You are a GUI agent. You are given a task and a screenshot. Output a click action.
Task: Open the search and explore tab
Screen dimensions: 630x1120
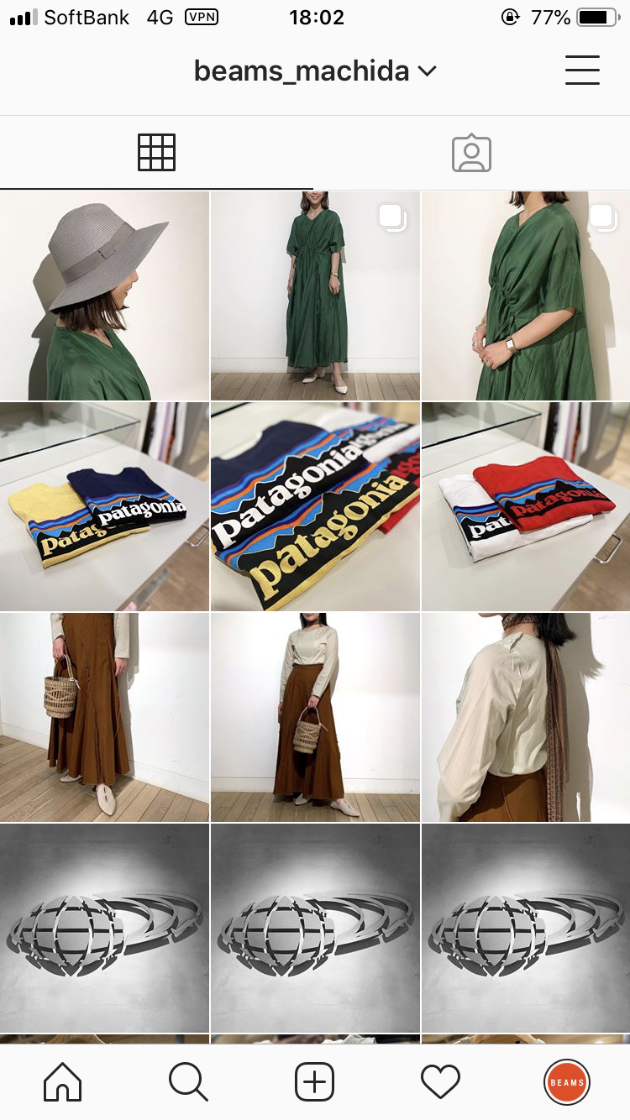point(188,1081)
